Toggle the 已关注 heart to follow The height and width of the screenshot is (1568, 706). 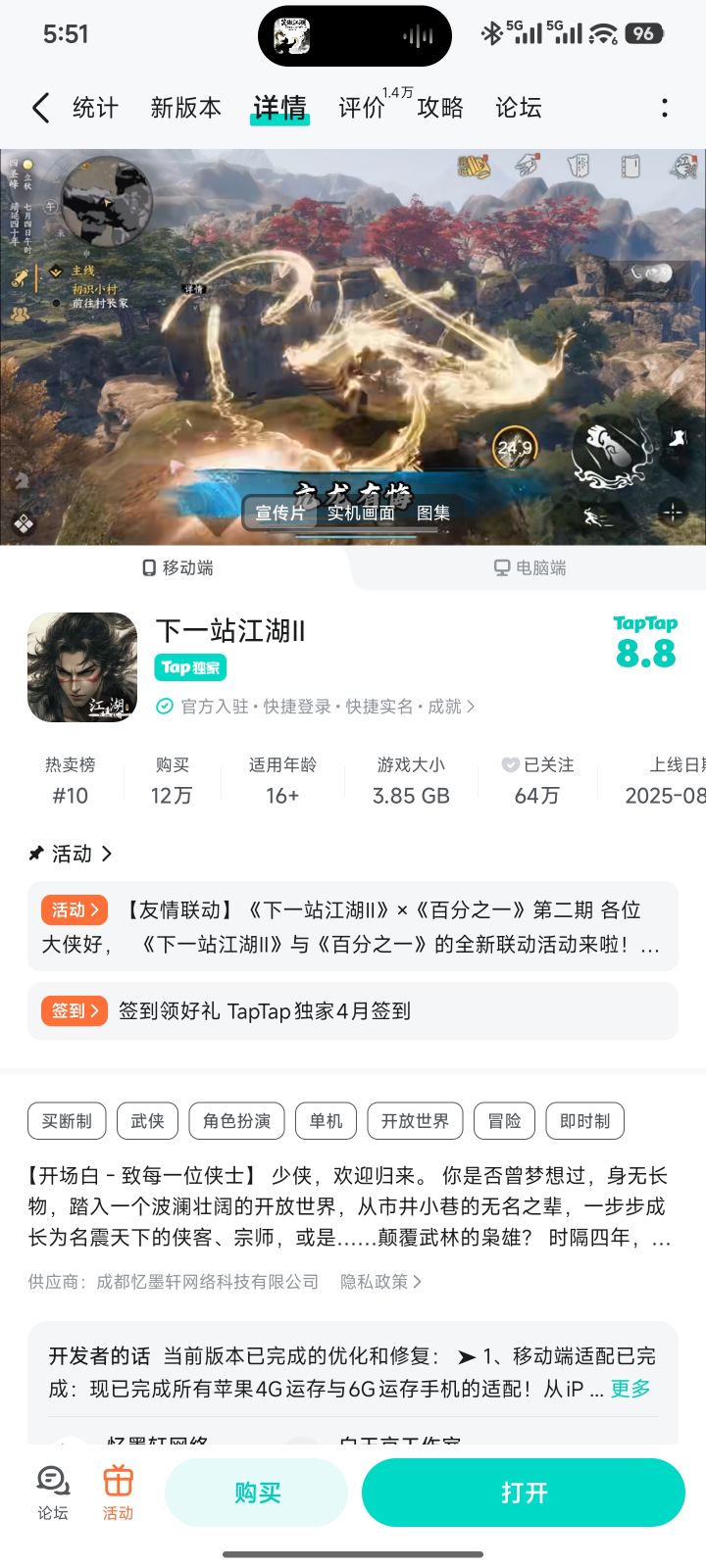coord(511,765)
